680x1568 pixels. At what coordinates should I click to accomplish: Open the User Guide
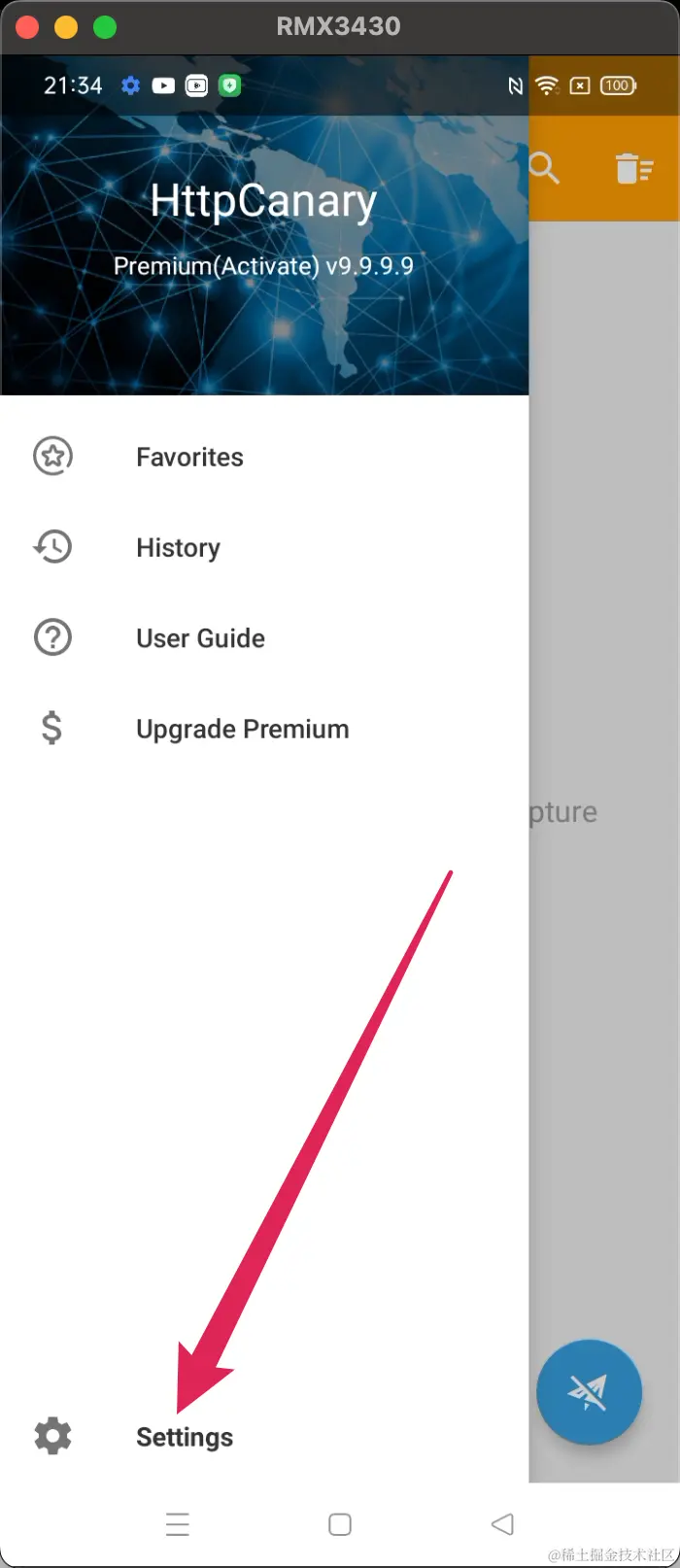pyautogui.click(x=200, y=638)
